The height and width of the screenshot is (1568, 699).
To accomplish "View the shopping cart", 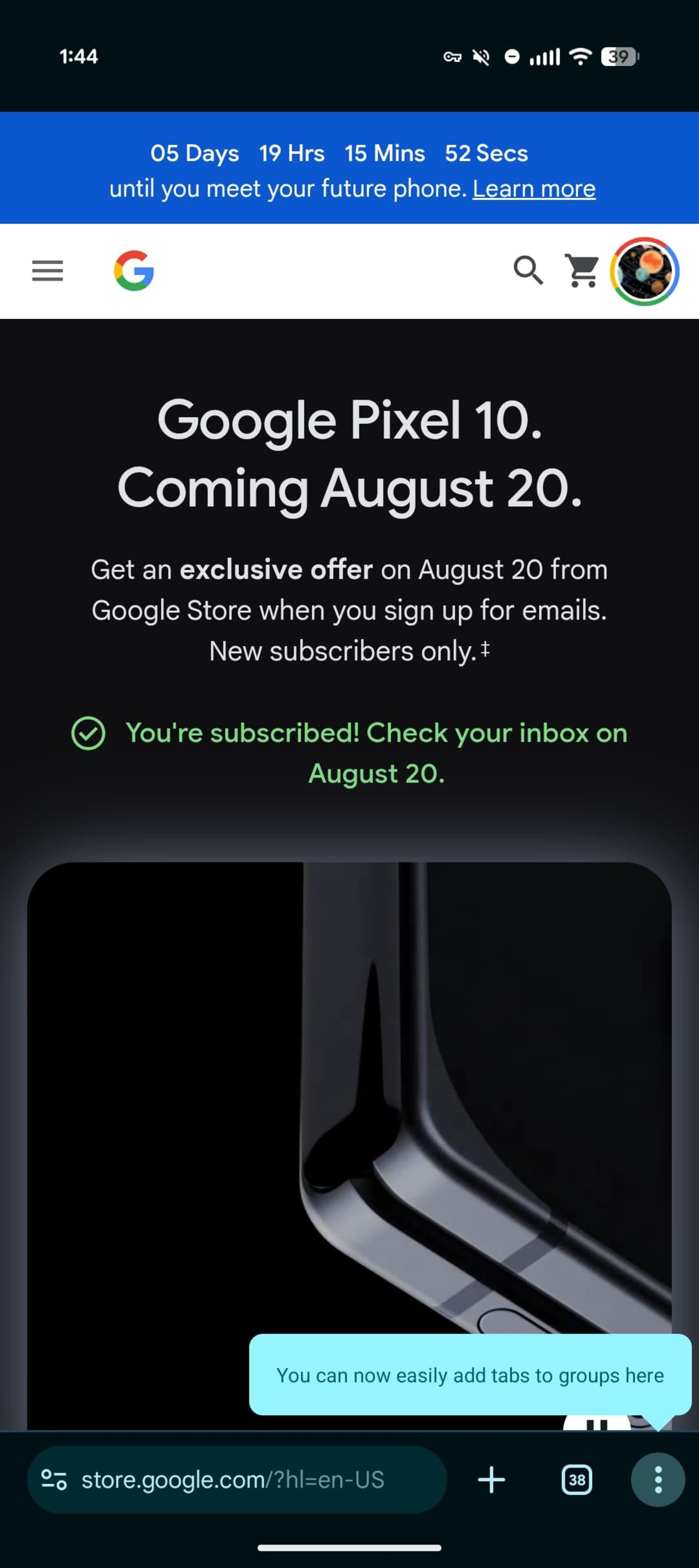I will [x=583, y=271].
